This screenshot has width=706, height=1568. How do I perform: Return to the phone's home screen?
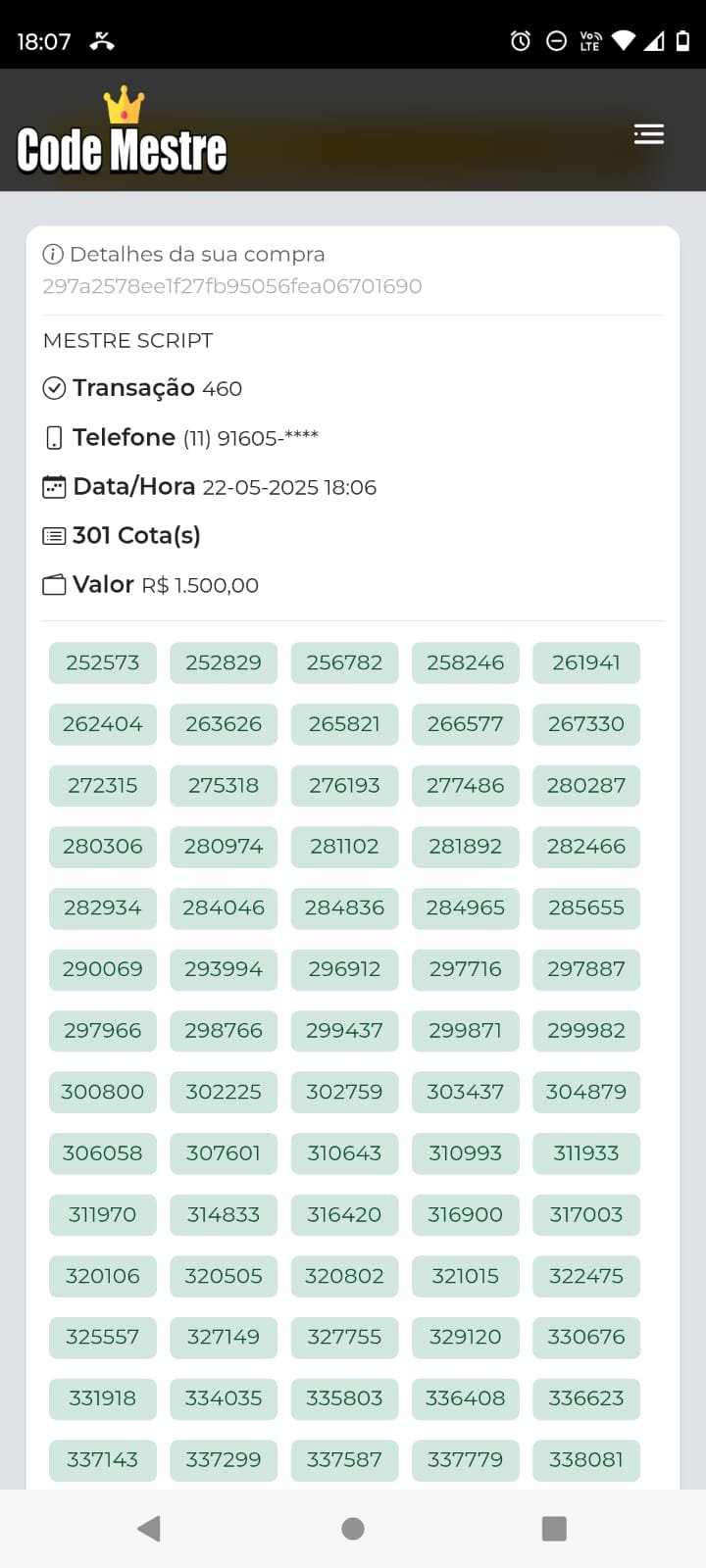pyautogui.click(x=353, y=1528)
